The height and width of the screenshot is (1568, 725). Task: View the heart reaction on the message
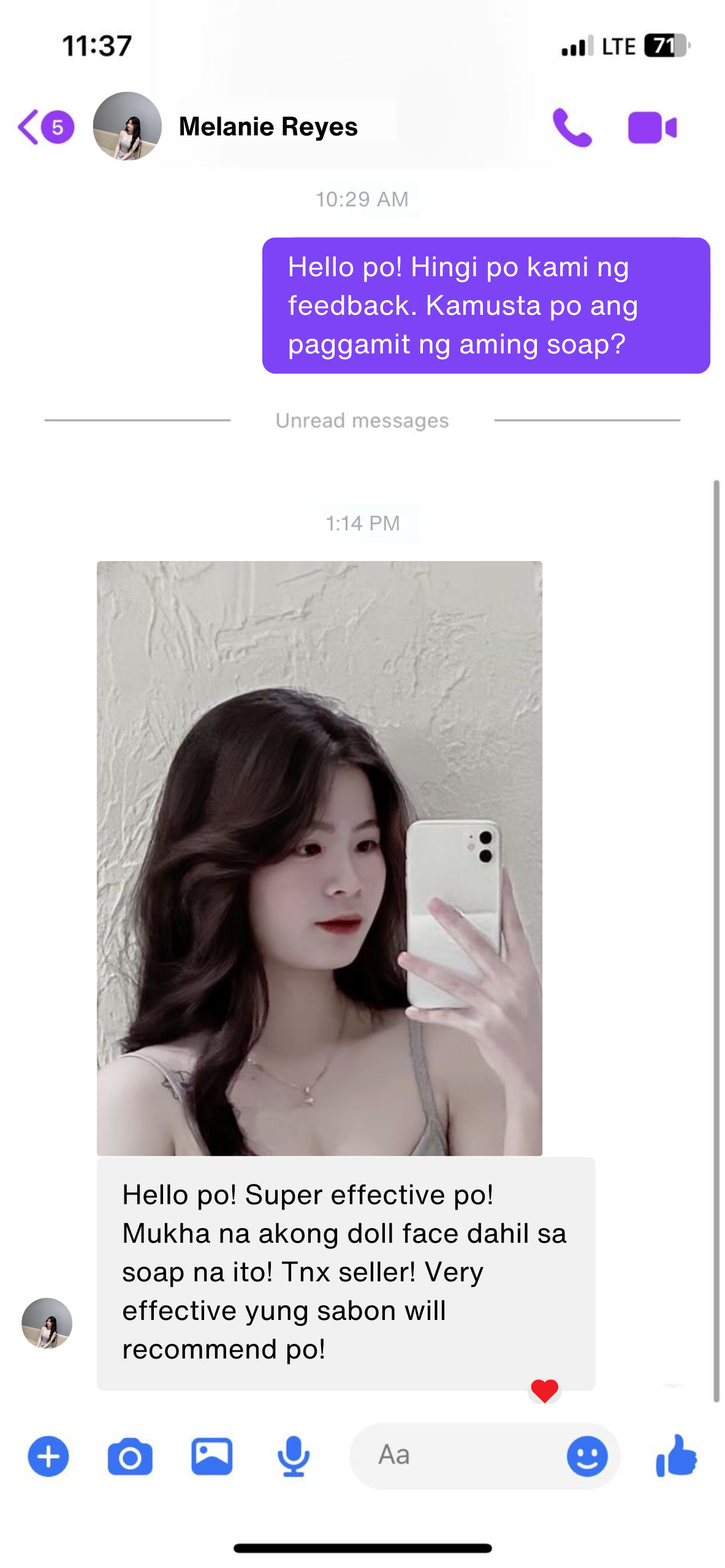coord(544,1390)
